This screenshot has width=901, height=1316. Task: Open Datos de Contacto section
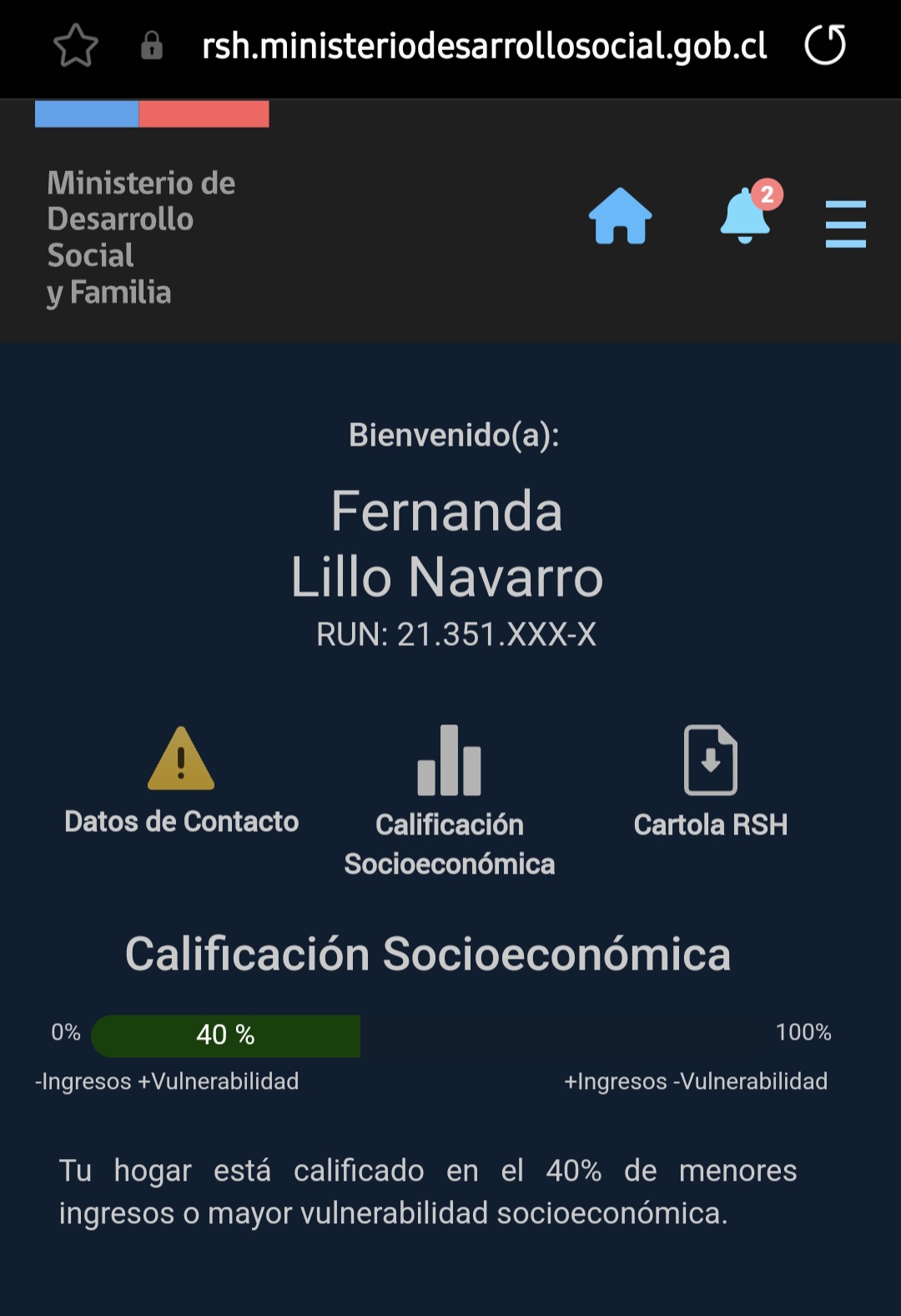coord(181,781)
